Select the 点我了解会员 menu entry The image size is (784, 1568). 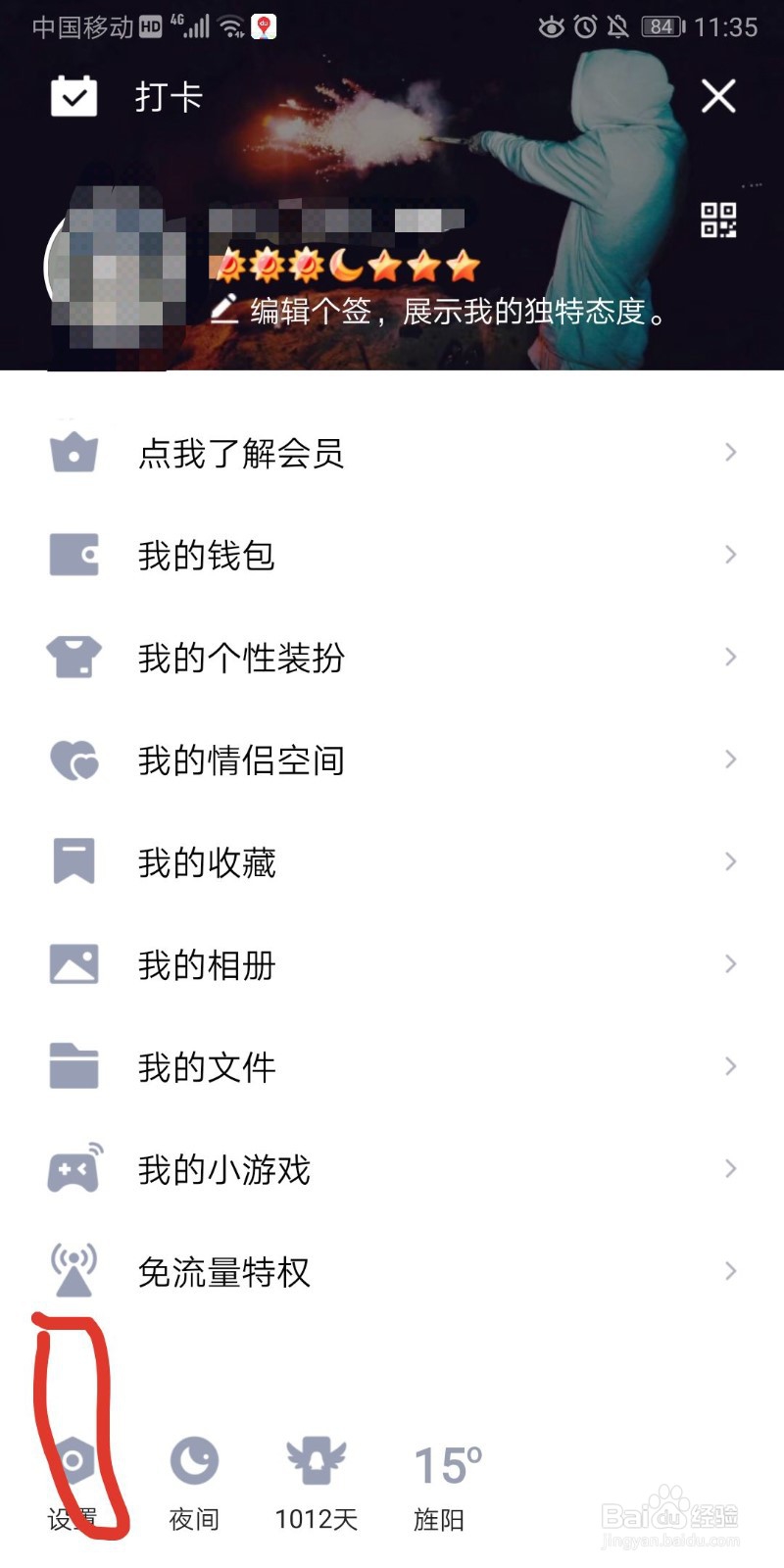tap(240, 452)
